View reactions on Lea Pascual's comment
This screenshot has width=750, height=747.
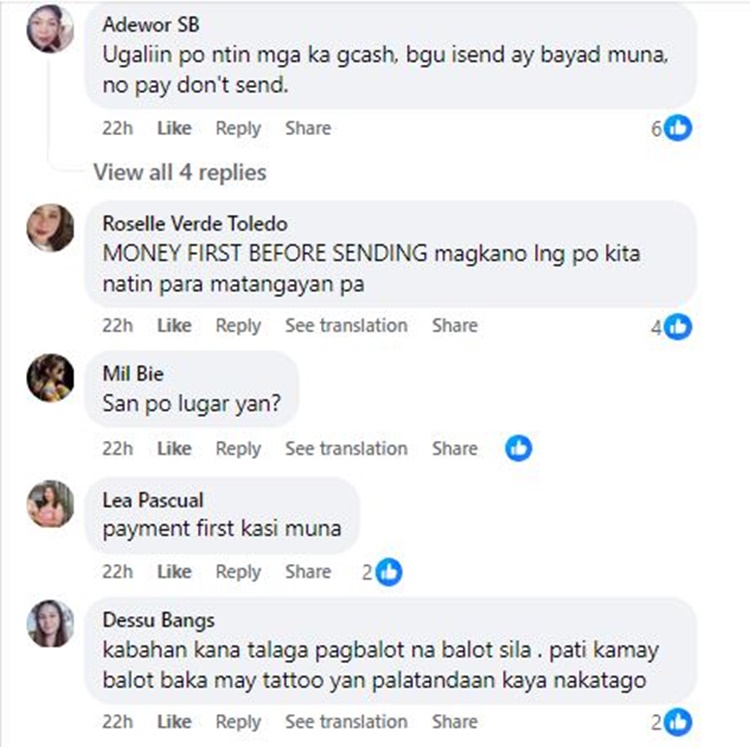pos(384,572)
